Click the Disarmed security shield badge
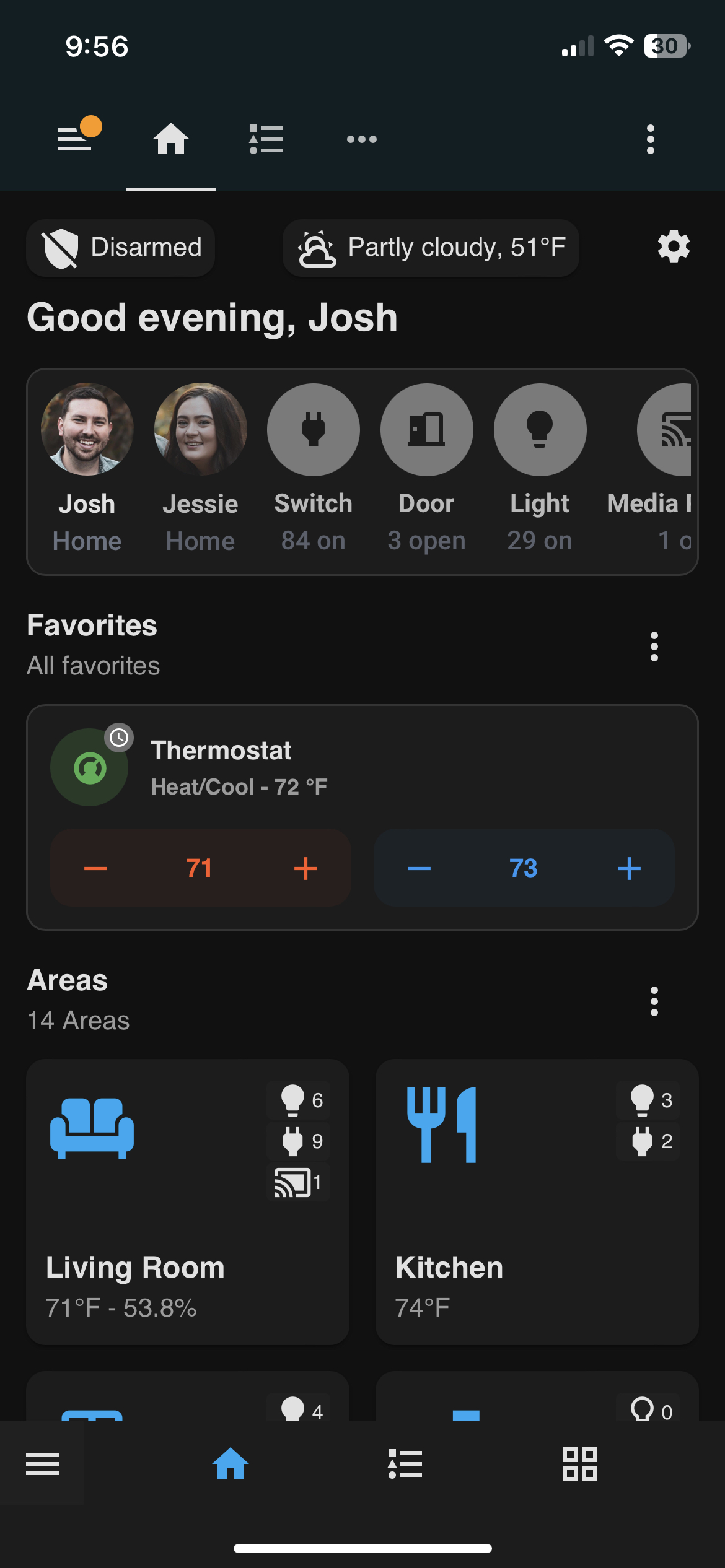The width and height of the screenshot is (725, 1568). click(x=120, y=247)
